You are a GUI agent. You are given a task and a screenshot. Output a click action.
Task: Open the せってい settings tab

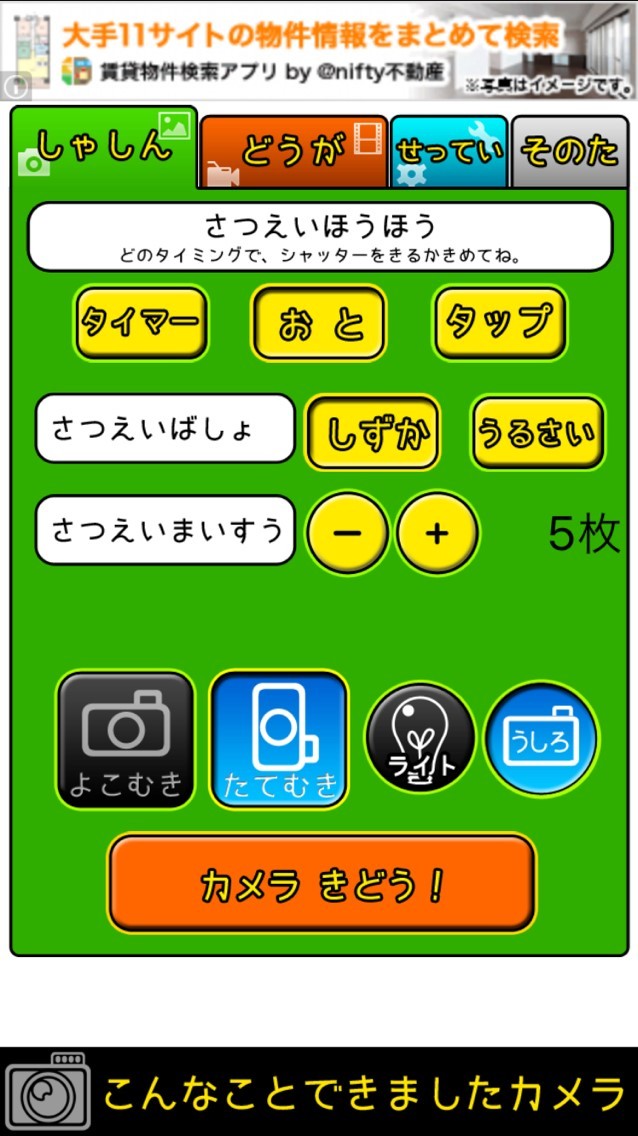tap(449, 151)
